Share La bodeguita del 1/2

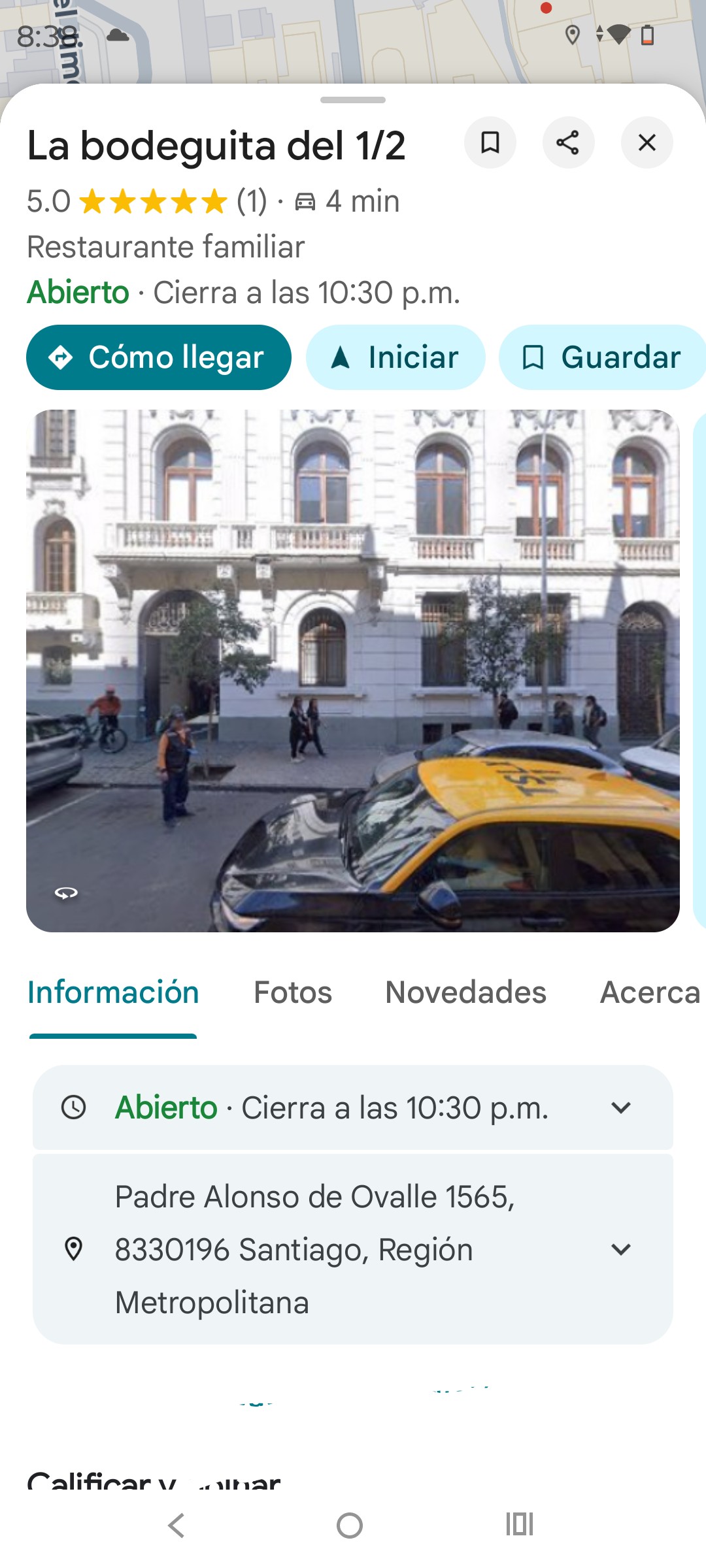568,142
